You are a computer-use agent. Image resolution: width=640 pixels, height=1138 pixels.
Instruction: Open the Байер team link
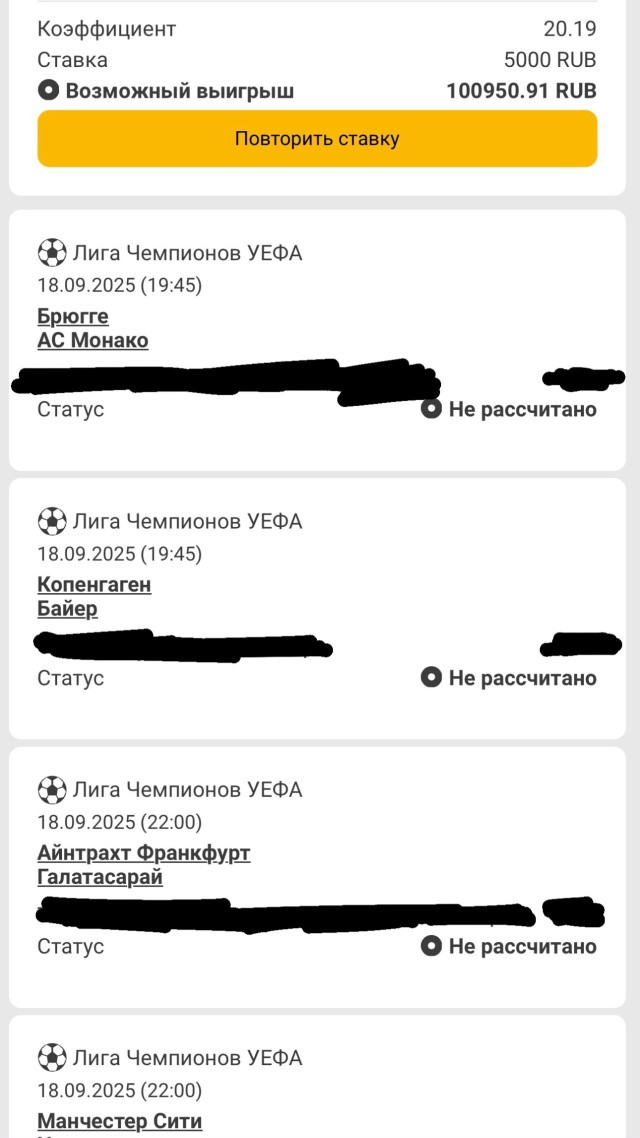(67, 609)
